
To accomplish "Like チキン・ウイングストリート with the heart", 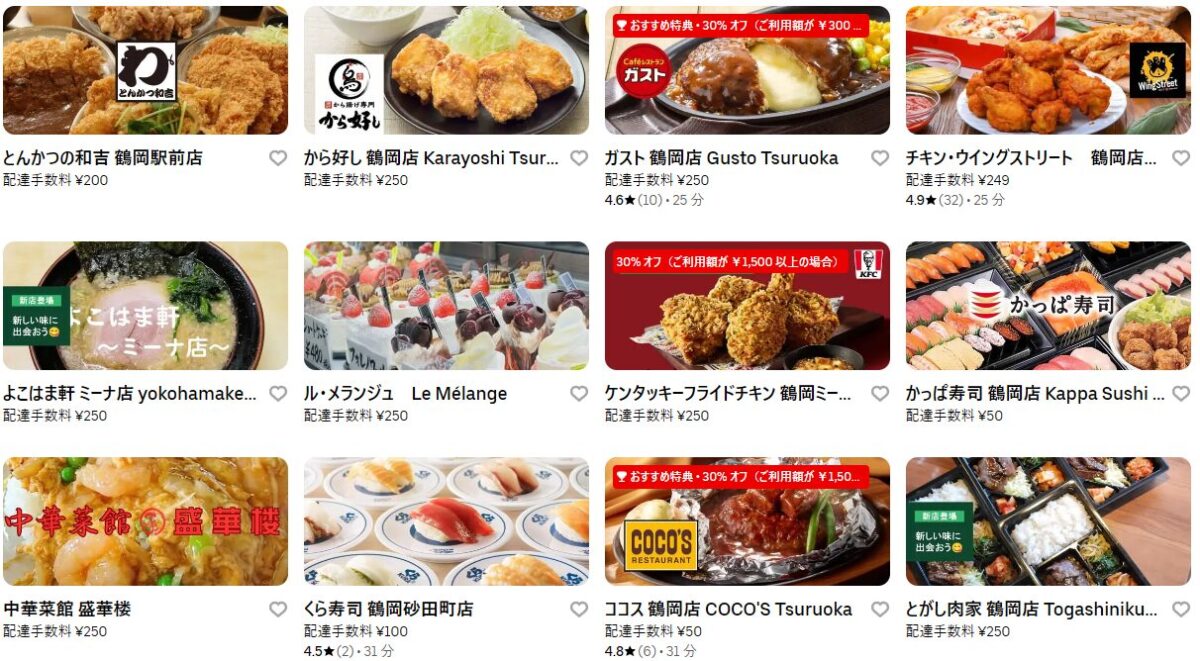I will [1181, 158].
